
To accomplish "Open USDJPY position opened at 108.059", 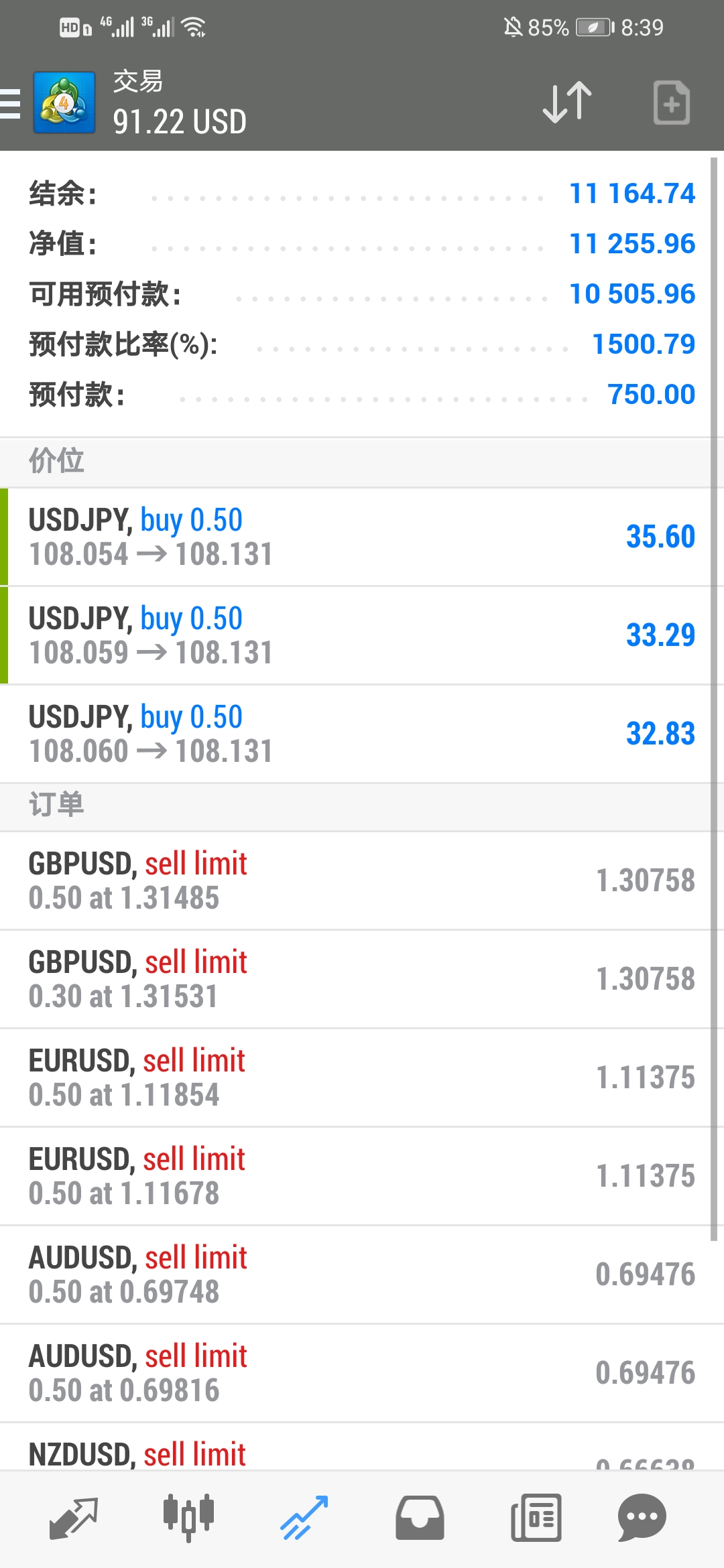I will 362,635.
